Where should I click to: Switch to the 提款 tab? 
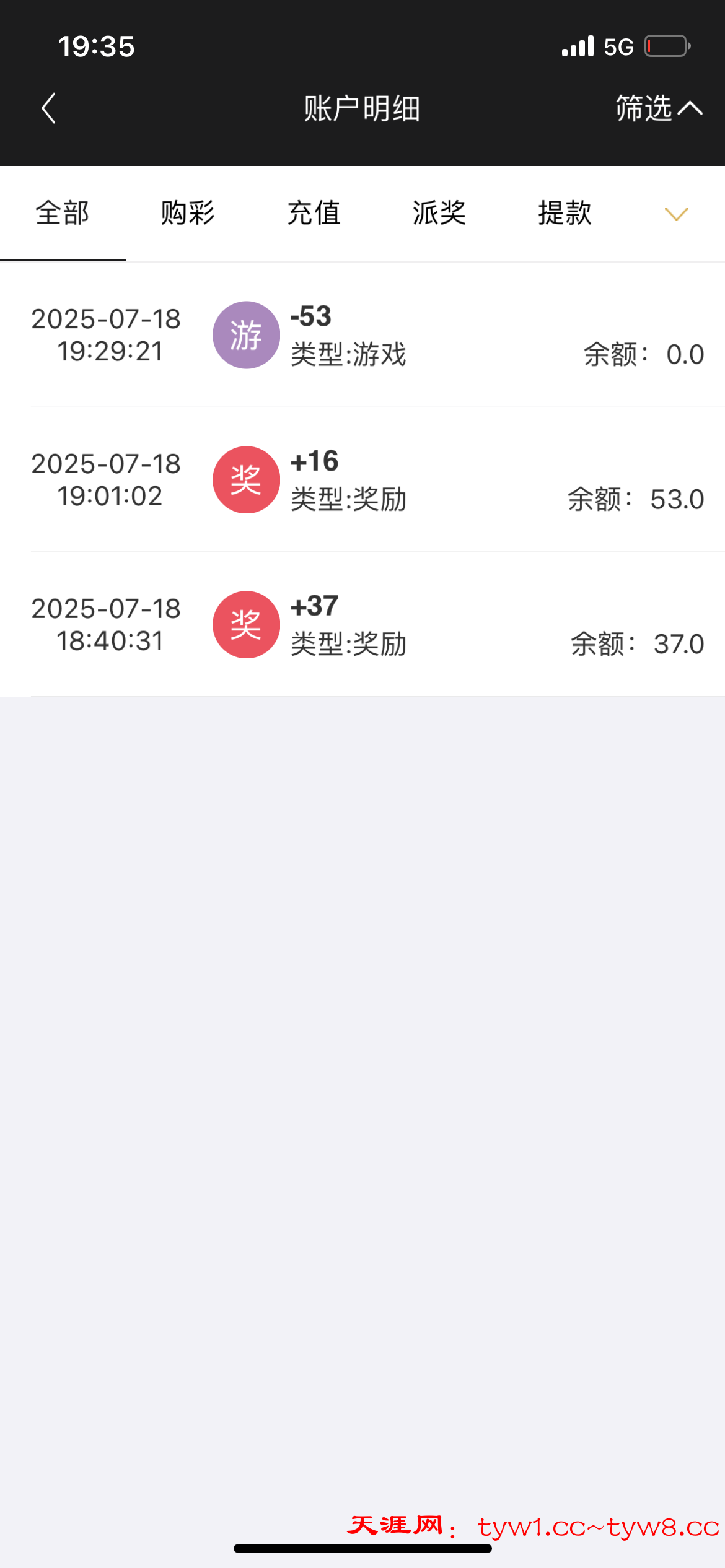563,212
